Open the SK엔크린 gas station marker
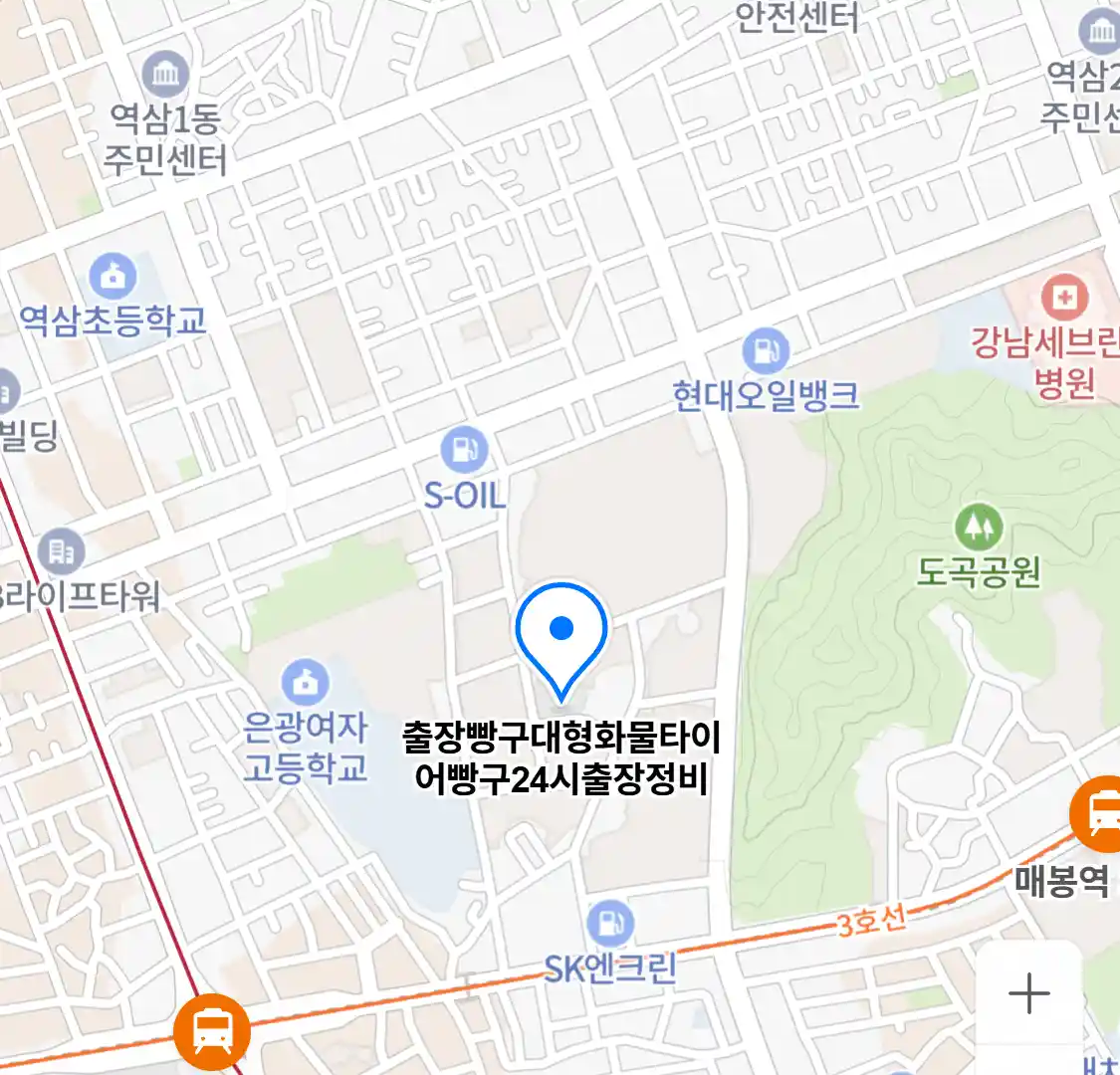This screenshot has height=1075, width=1120. click(609, 924)
